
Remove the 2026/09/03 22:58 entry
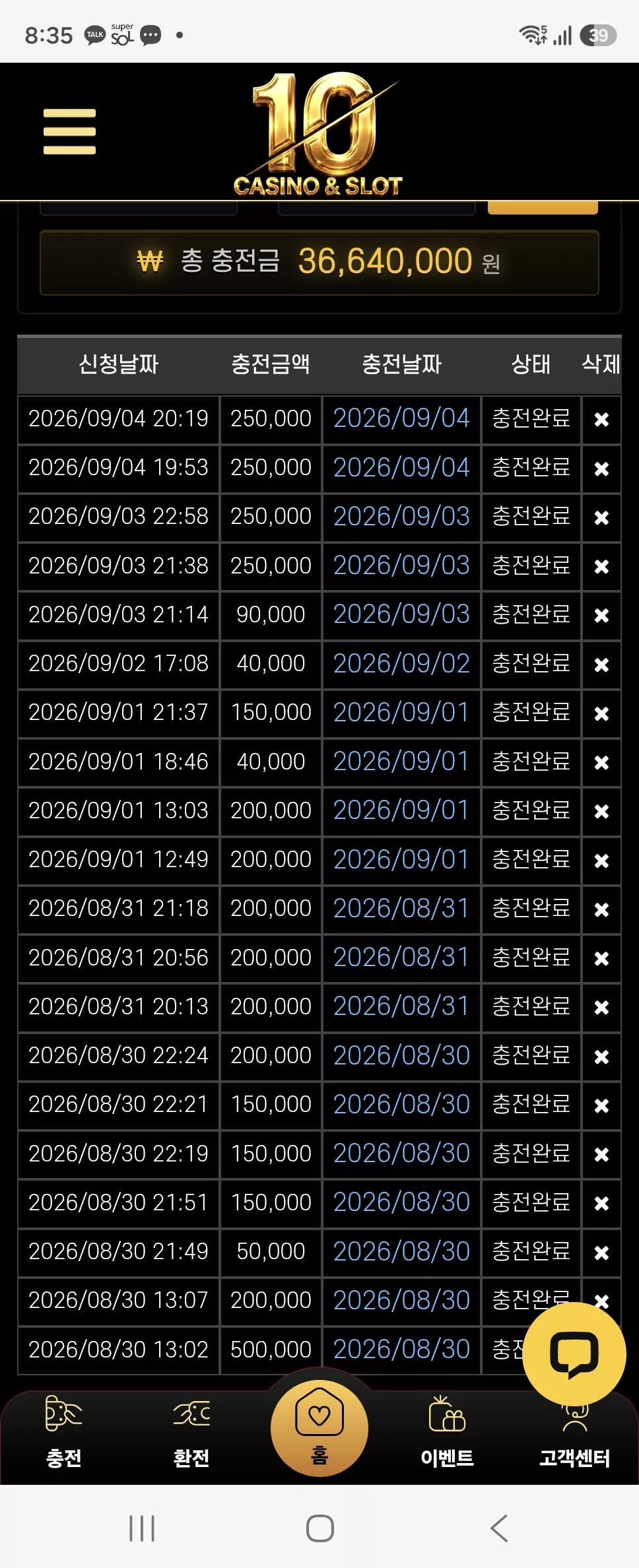(601, 518)
